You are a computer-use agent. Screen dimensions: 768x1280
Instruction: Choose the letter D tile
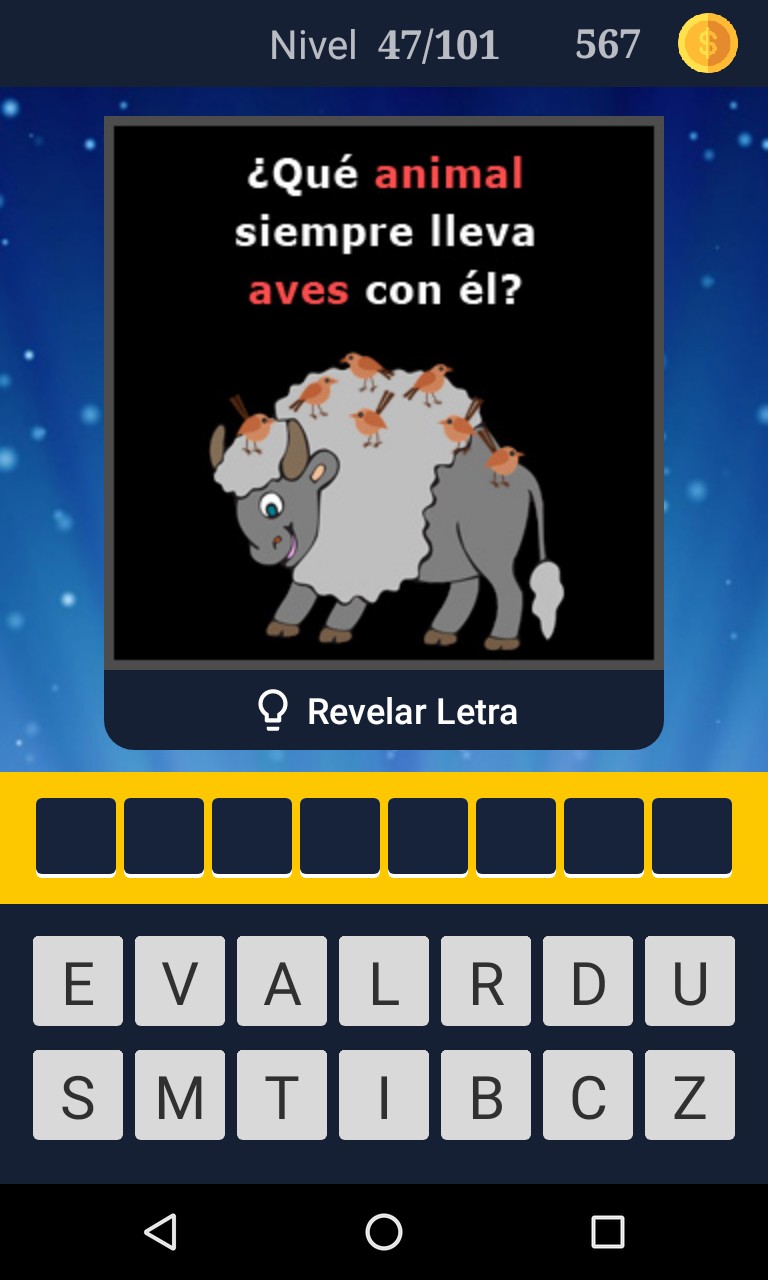pos(588,981)
